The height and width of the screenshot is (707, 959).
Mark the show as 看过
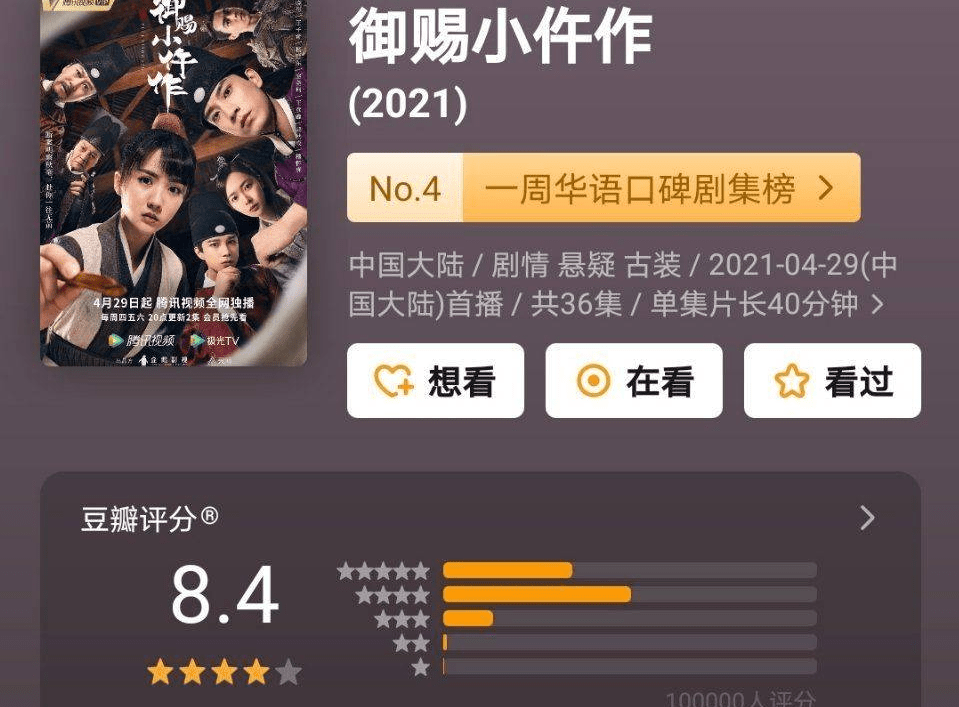point(832,381)
